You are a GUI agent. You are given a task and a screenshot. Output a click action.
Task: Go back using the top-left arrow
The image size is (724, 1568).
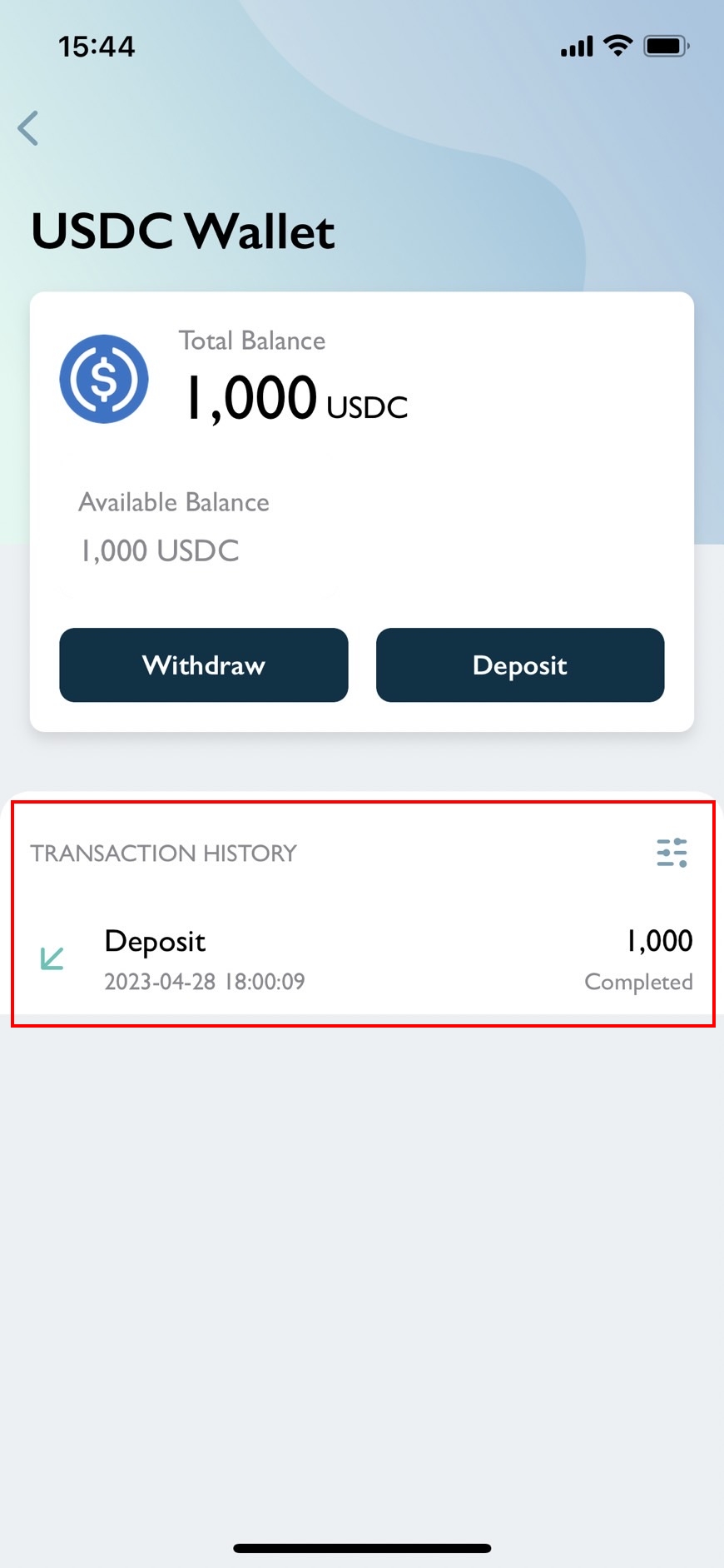coord(28,128)
